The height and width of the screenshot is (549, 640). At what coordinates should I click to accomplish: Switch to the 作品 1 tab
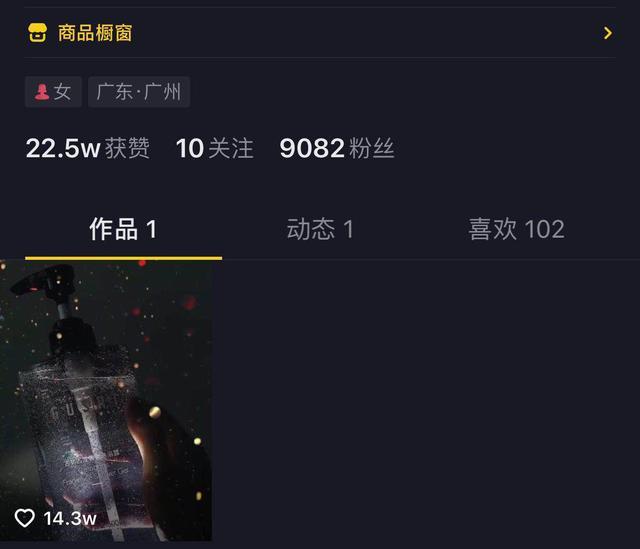pyautogui.click(x=123, y=229)
